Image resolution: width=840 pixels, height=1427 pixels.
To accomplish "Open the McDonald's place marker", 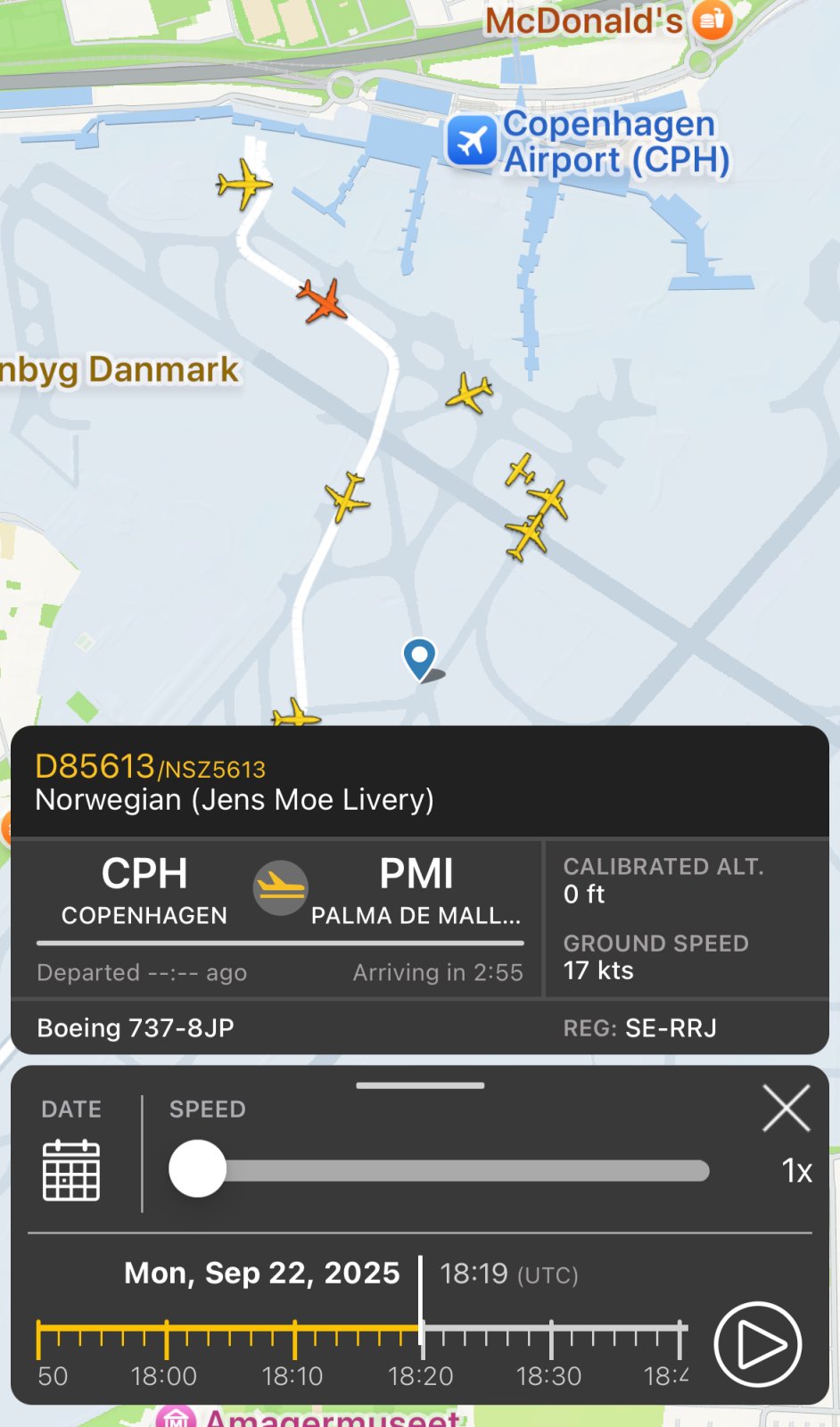I will [712, 20].
